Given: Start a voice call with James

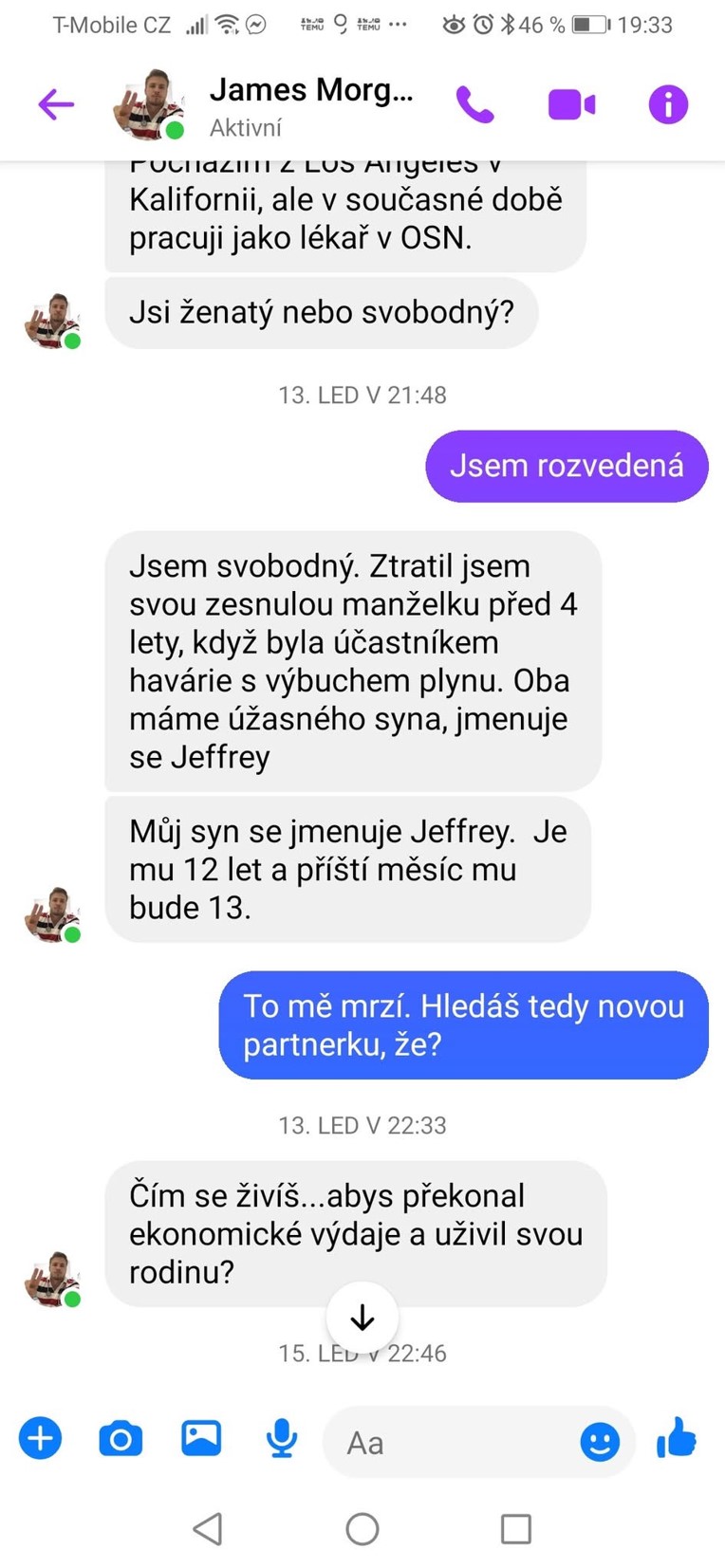Looking at the screenshot, I should [476, 103].
